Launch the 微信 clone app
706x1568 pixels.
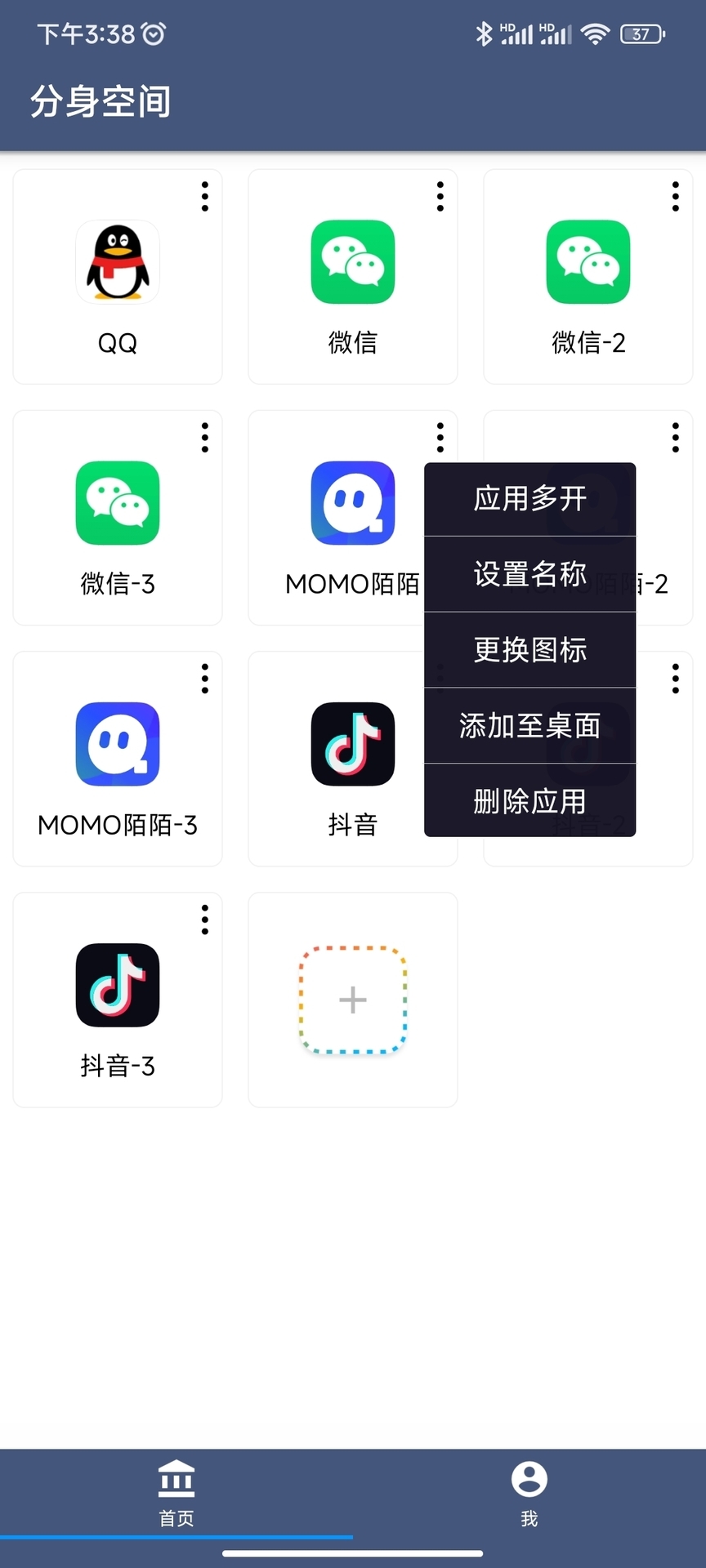click(x=352, y=262)
